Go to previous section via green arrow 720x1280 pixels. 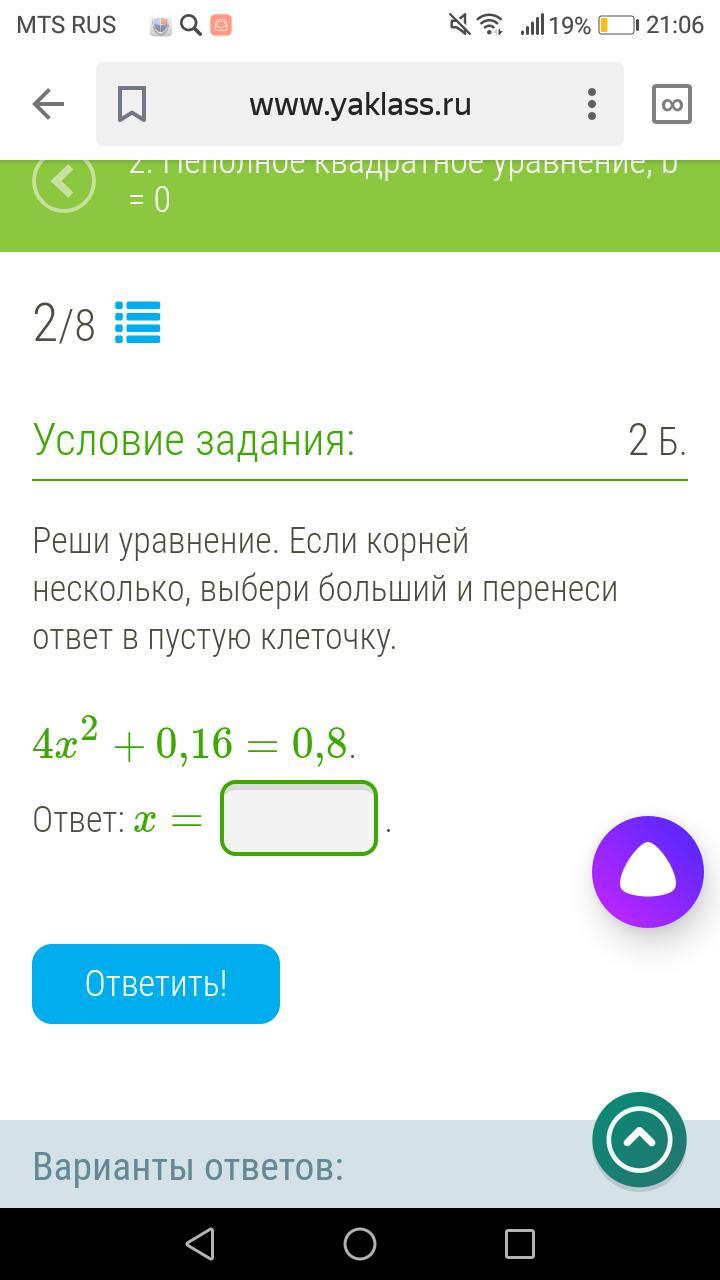click(64, 182)
